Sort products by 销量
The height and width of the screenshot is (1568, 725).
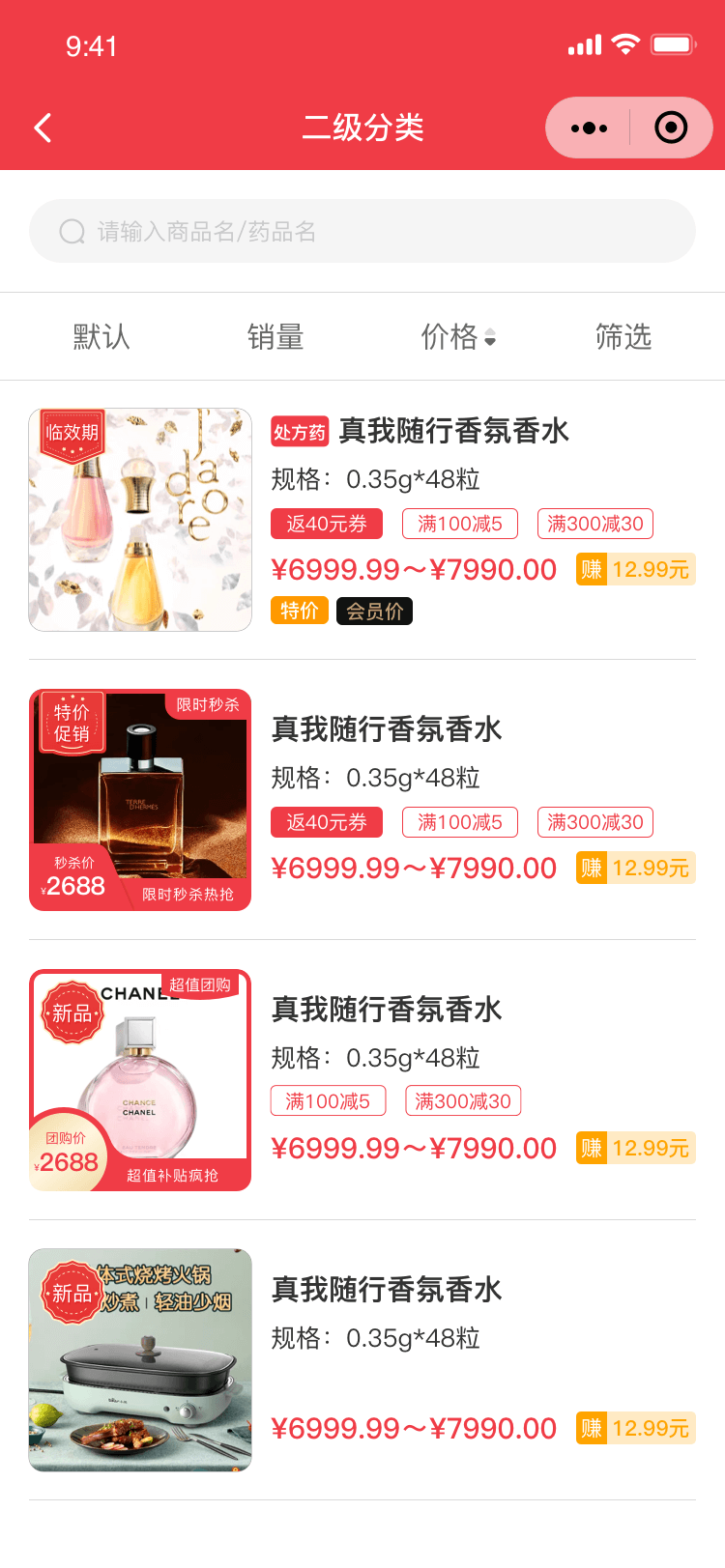click(275, 337)
